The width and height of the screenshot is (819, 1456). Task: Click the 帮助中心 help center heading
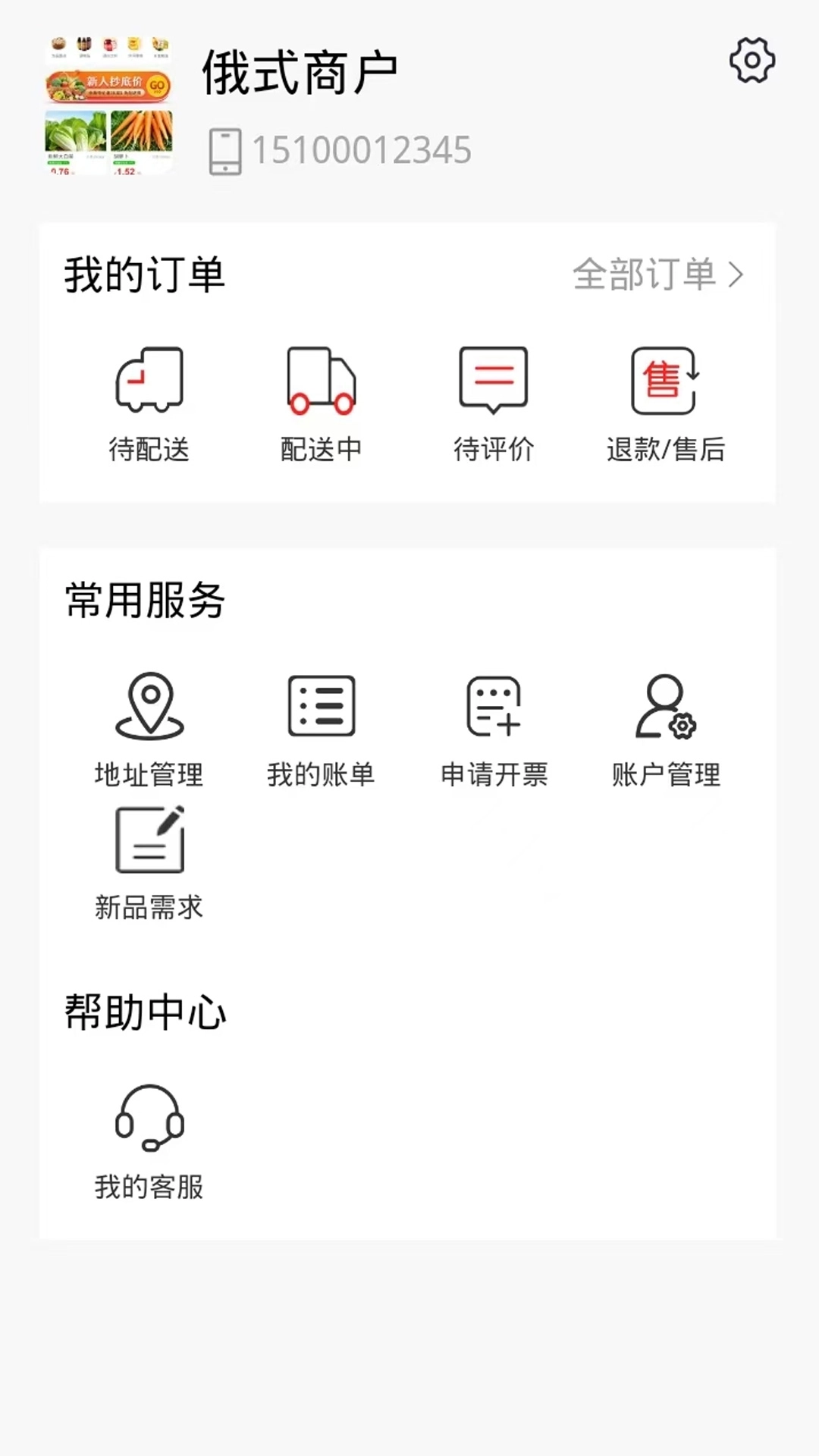(145, 1011)
